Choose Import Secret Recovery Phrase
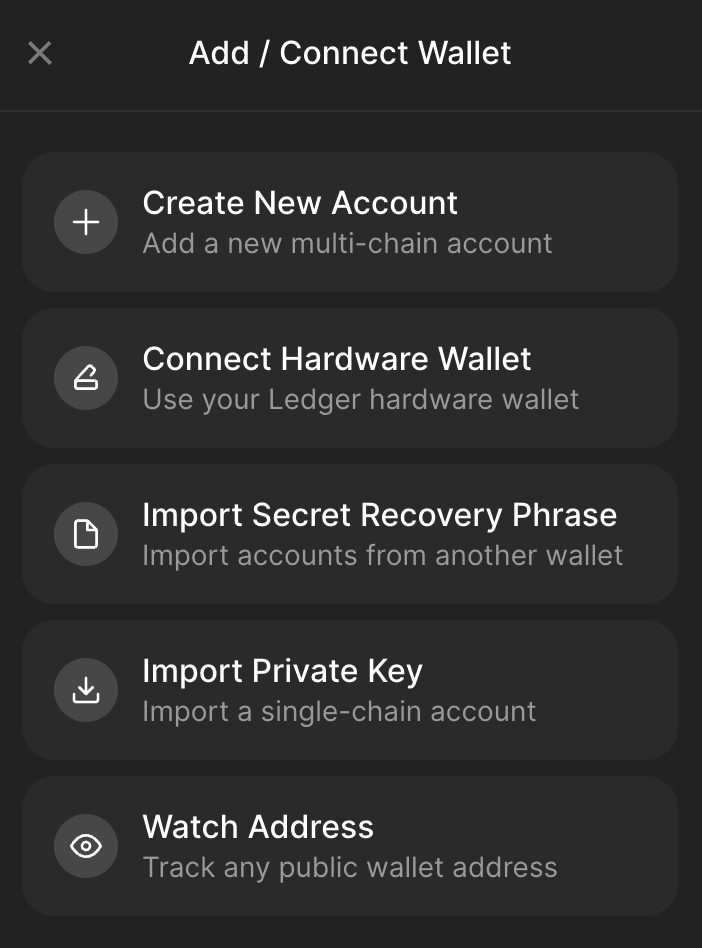 point(349,534)
